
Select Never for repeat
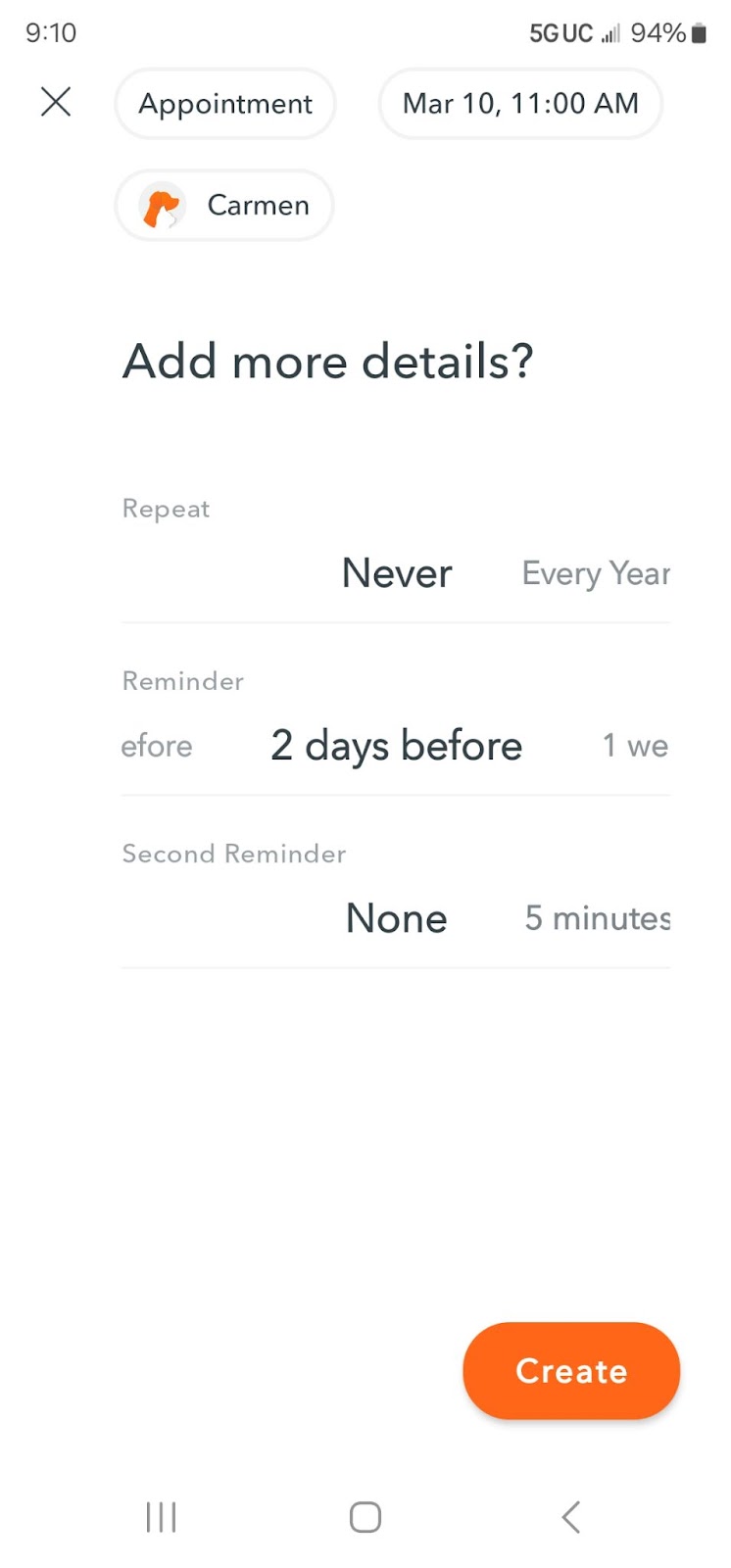point(397,573)
